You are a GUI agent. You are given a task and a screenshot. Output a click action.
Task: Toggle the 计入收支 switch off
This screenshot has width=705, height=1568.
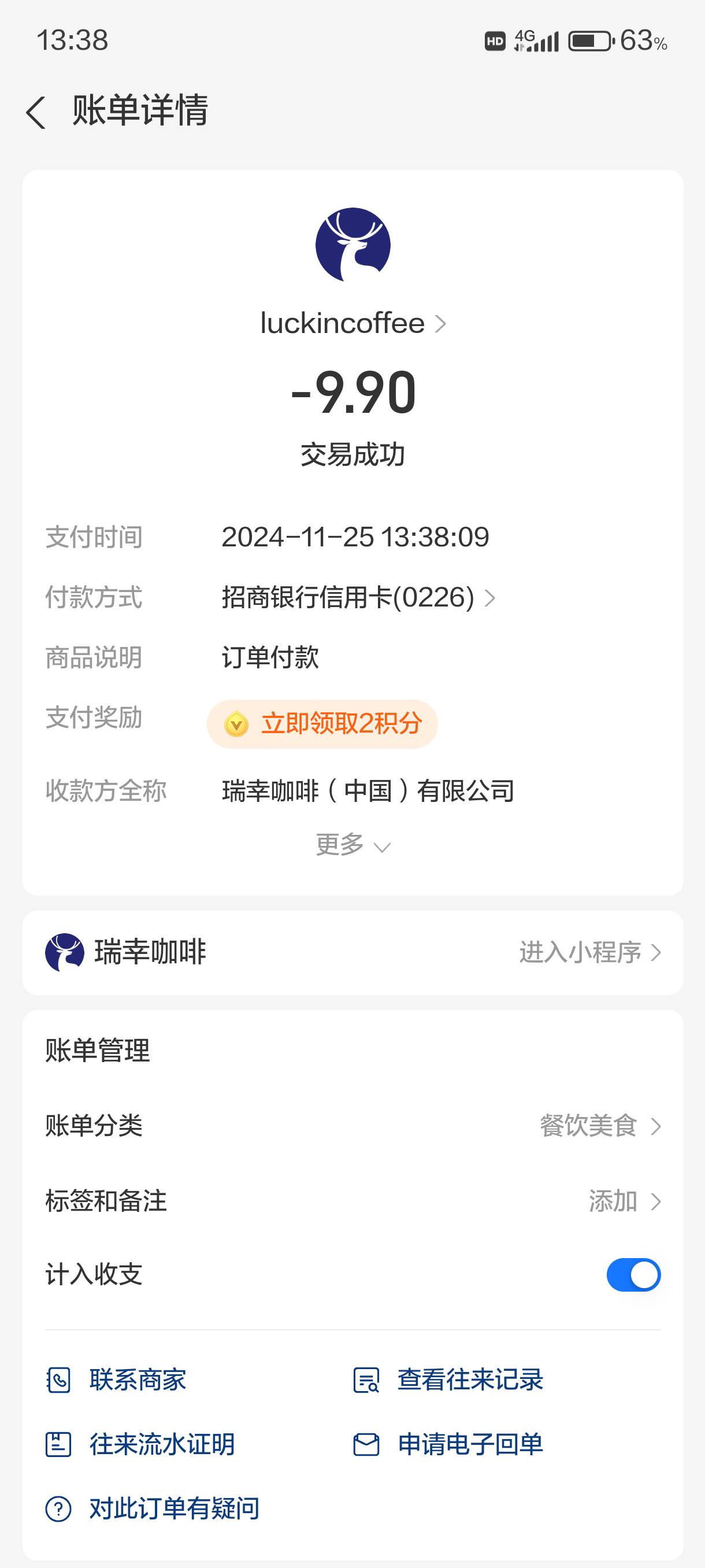tap(633, 1275)
